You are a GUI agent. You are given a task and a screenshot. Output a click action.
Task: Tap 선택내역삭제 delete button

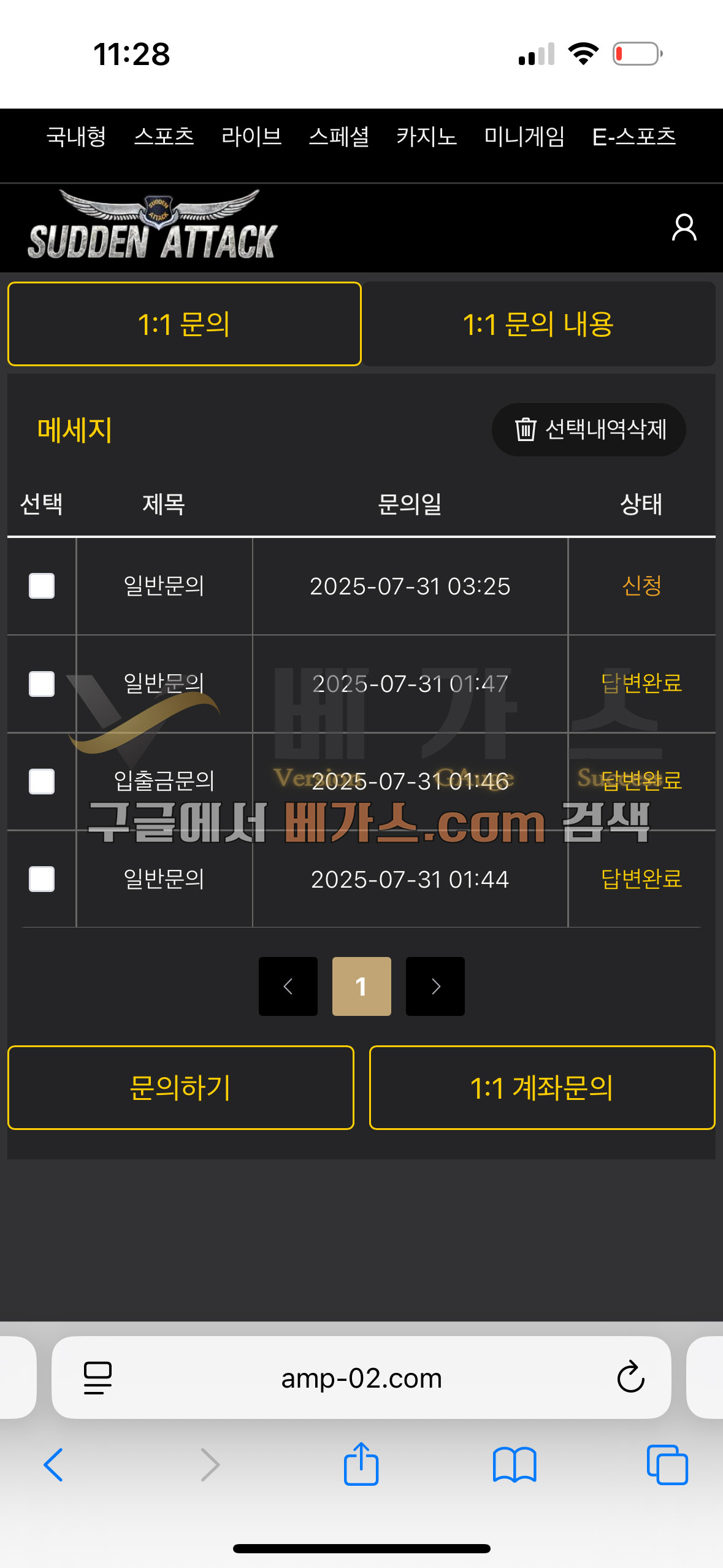pyautogui.click(x=589, y=429)
